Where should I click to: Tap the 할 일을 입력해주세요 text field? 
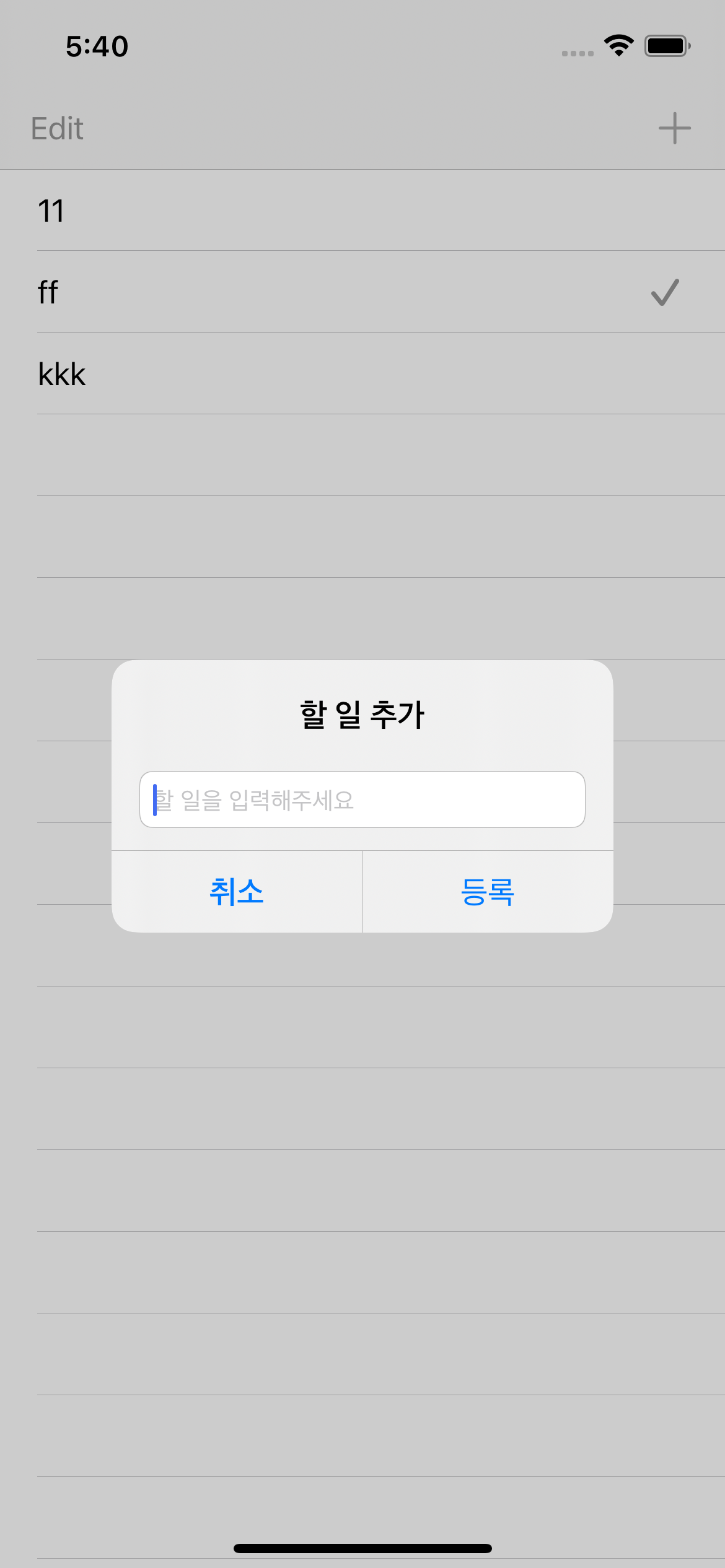coord(362,800)
